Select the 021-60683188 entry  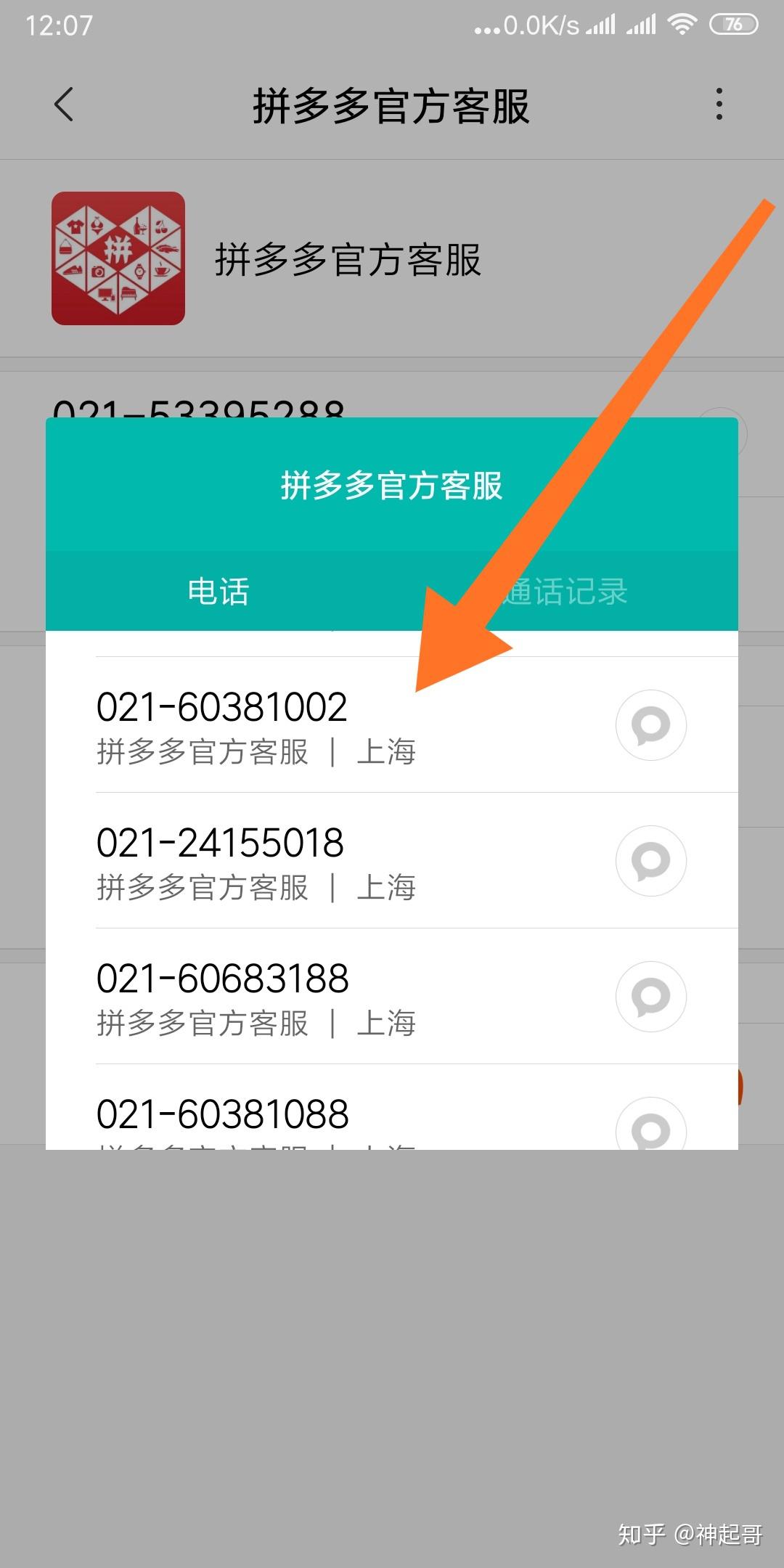(223, 978)
